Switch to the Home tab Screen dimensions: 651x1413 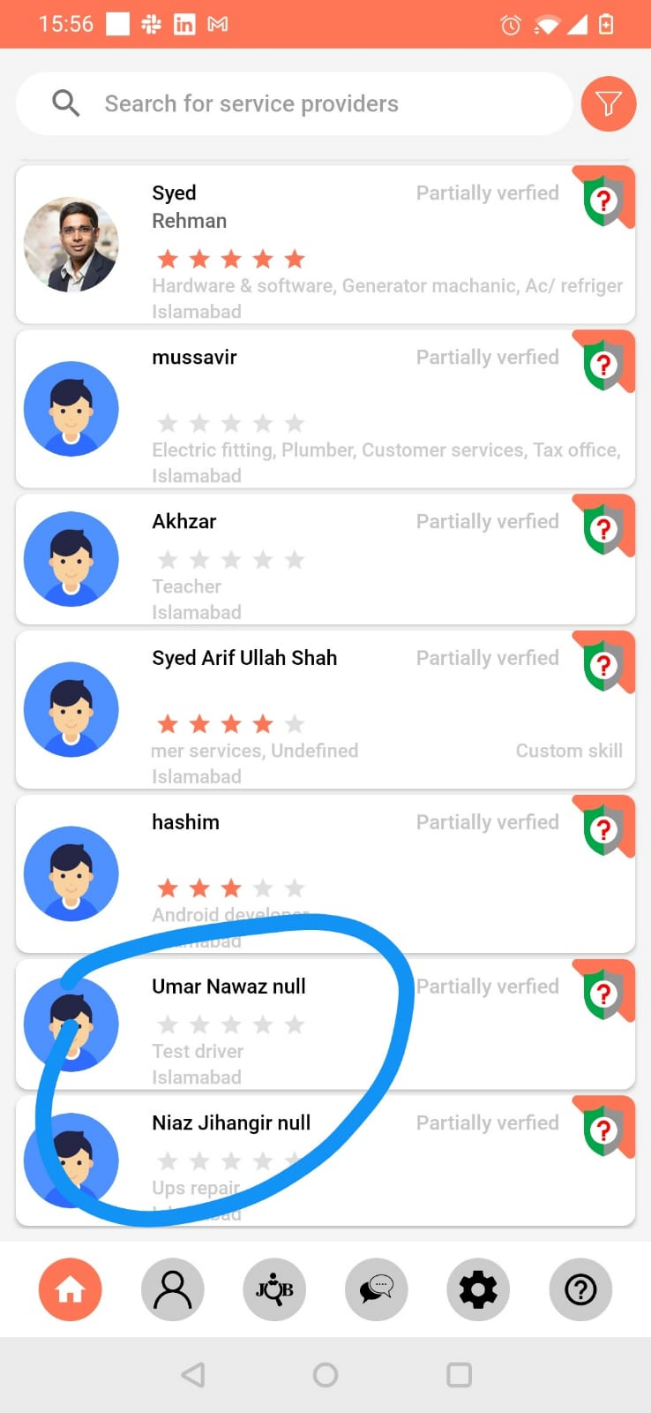(x=70, y=1290)
